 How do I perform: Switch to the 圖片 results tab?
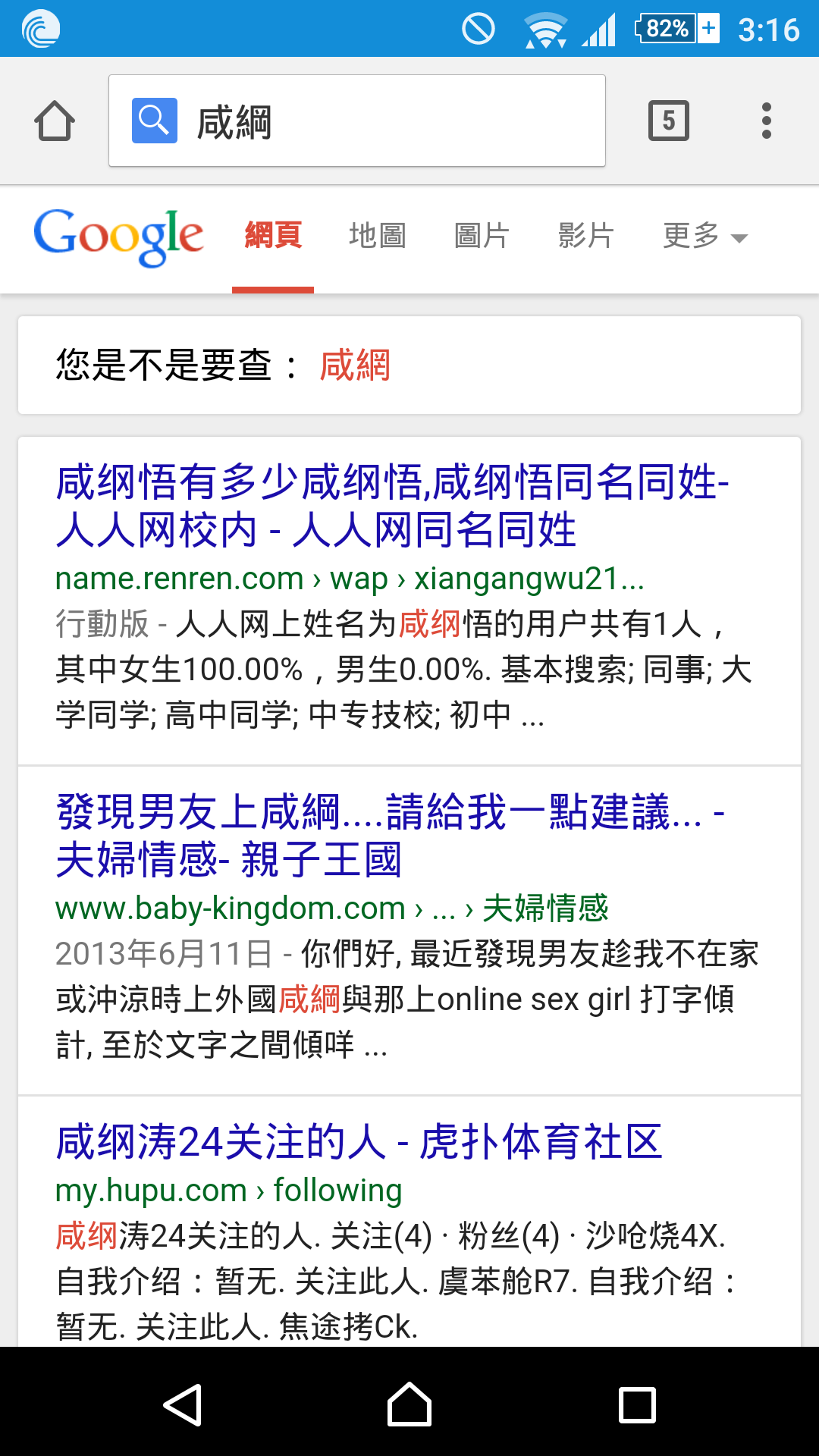click(x=481, y=236)
